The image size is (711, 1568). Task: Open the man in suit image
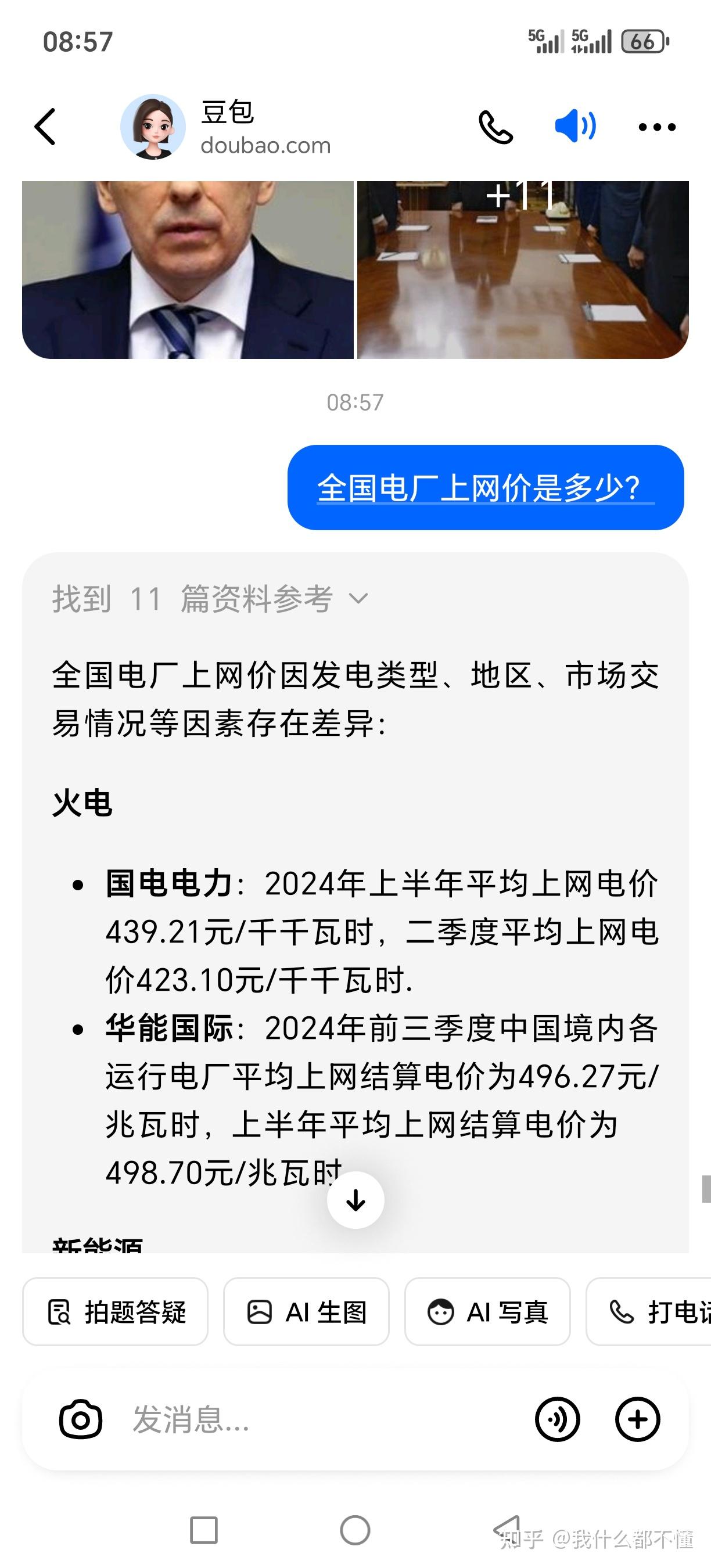(x=188, y=269)
